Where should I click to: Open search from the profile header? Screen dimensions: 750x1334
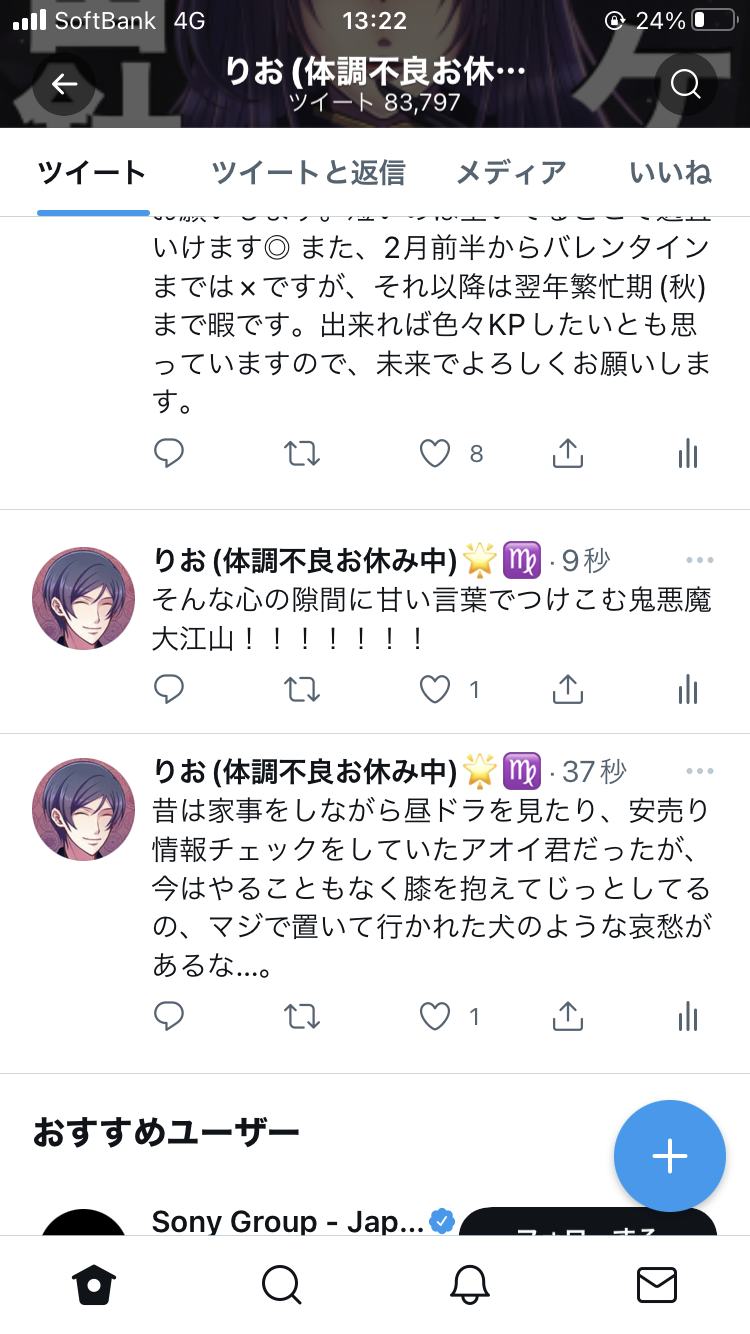[x=686, y=85]
